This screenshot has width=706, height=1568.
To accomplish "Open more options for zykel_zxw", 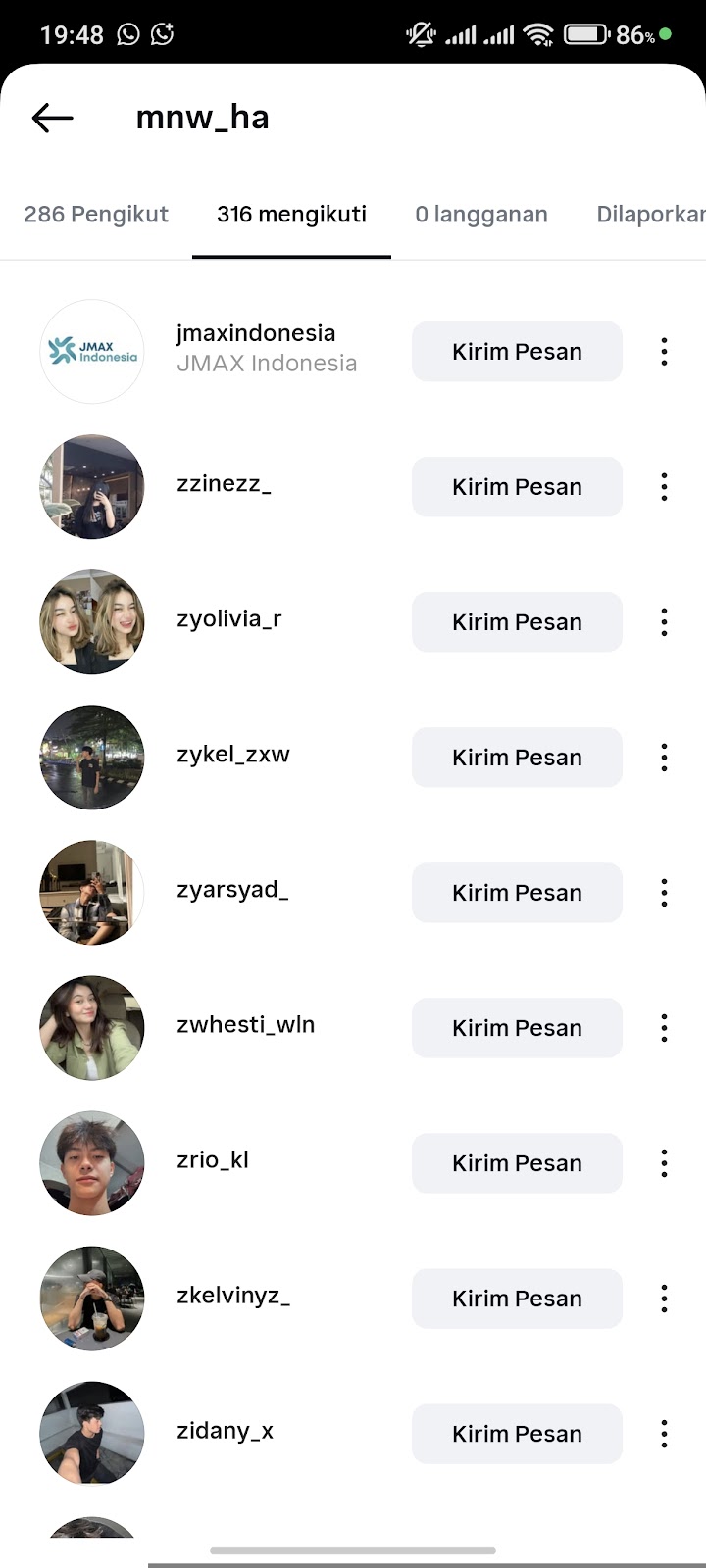I will point(664,758).
